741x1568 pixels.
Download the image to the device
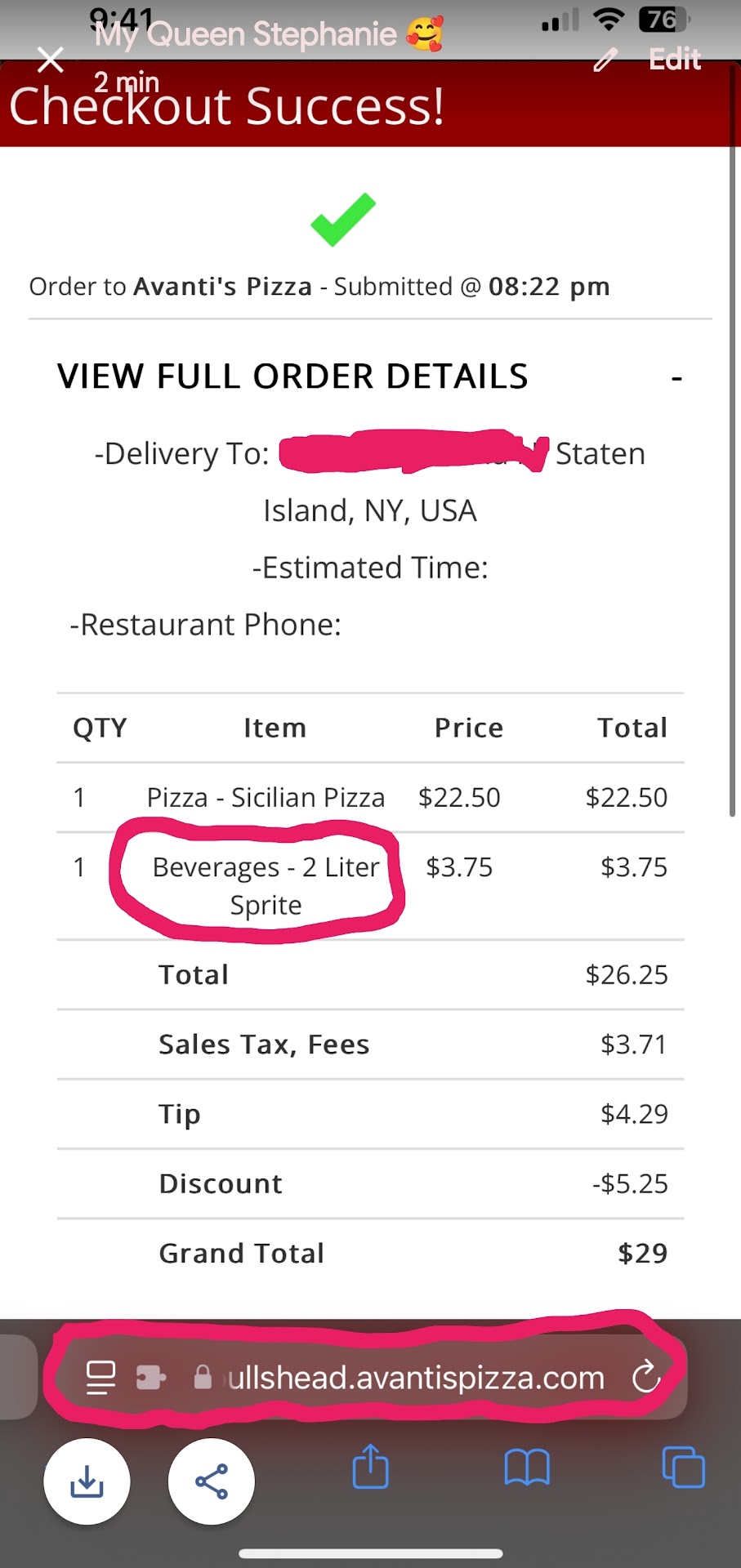[87, 1481]
